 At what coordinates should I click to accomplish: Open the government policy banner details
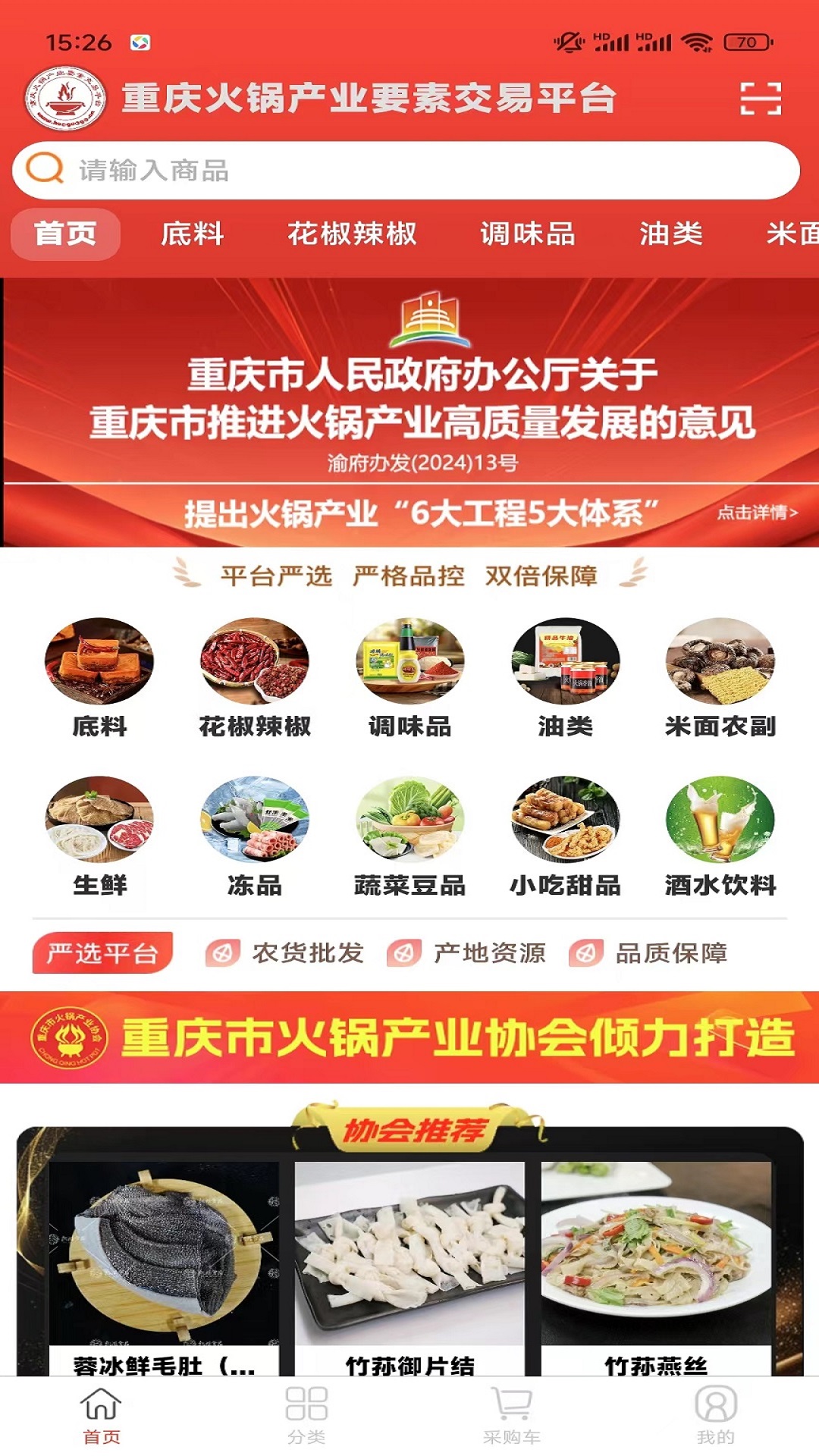(x=409, y=413)
